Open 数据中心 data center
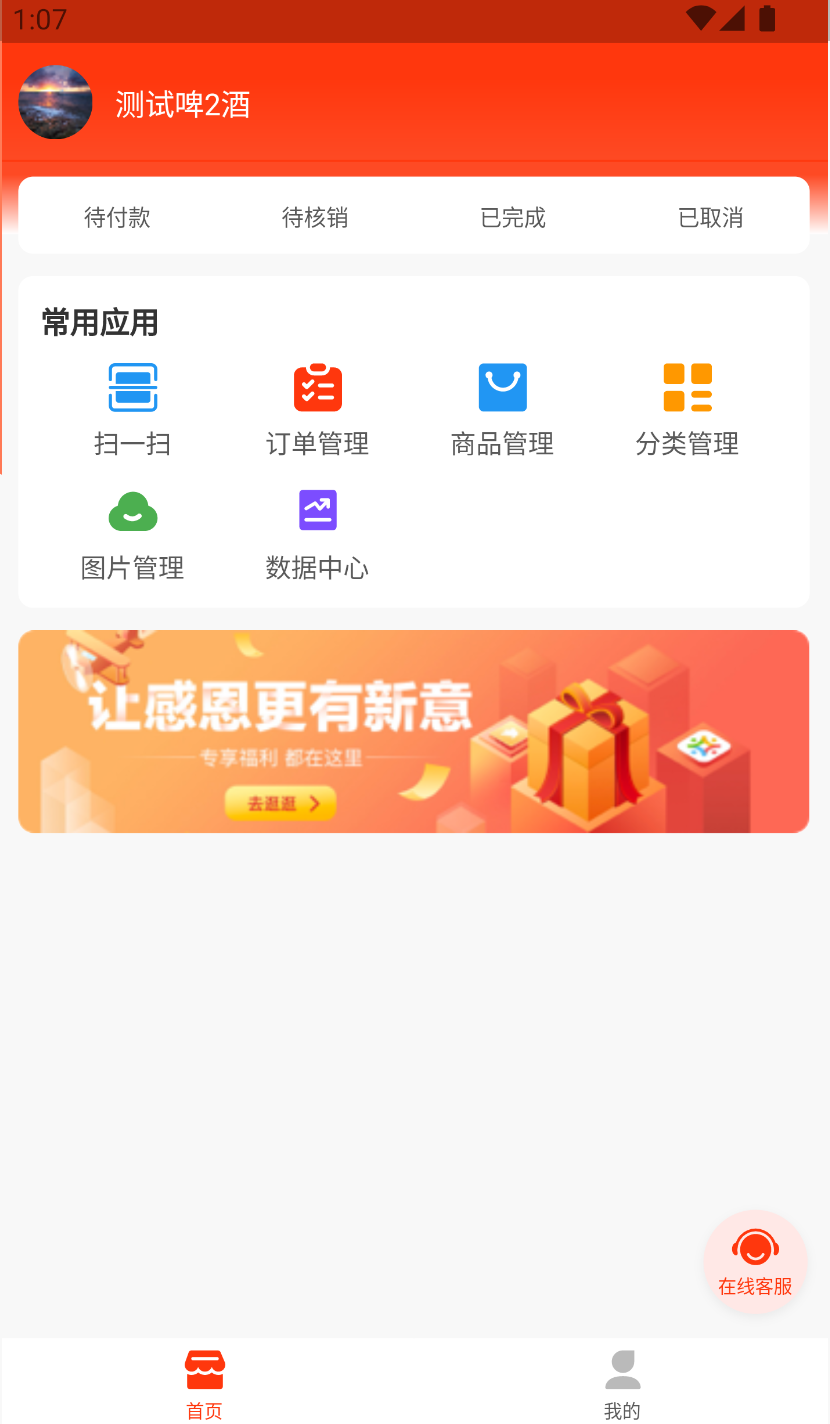Viewport: 830px width, 1424px height. (x=318, y=530)
